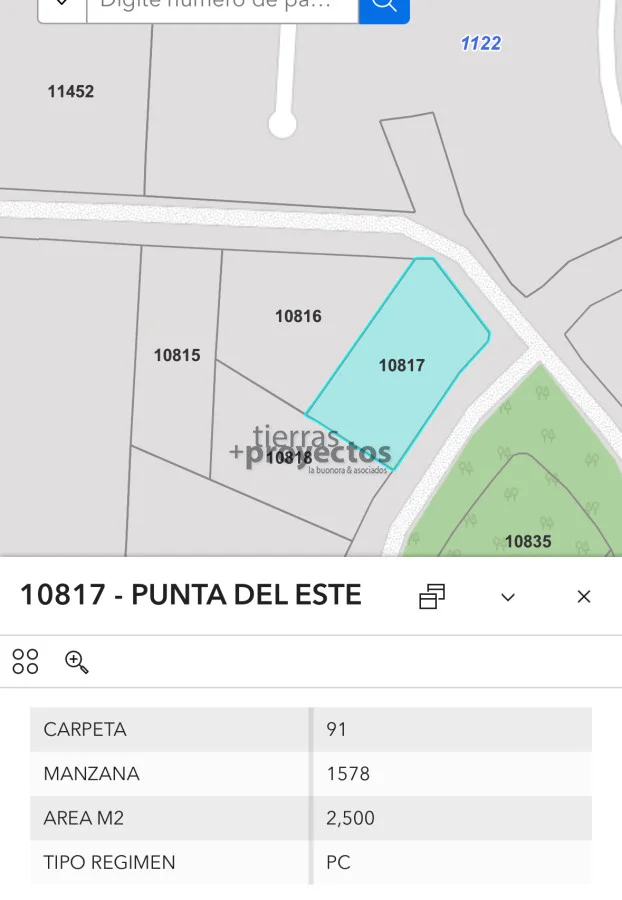The image size is (622, 900).
Task: Close the 10817 - Punta del Este panel
Action: click(x=584, y=597)
